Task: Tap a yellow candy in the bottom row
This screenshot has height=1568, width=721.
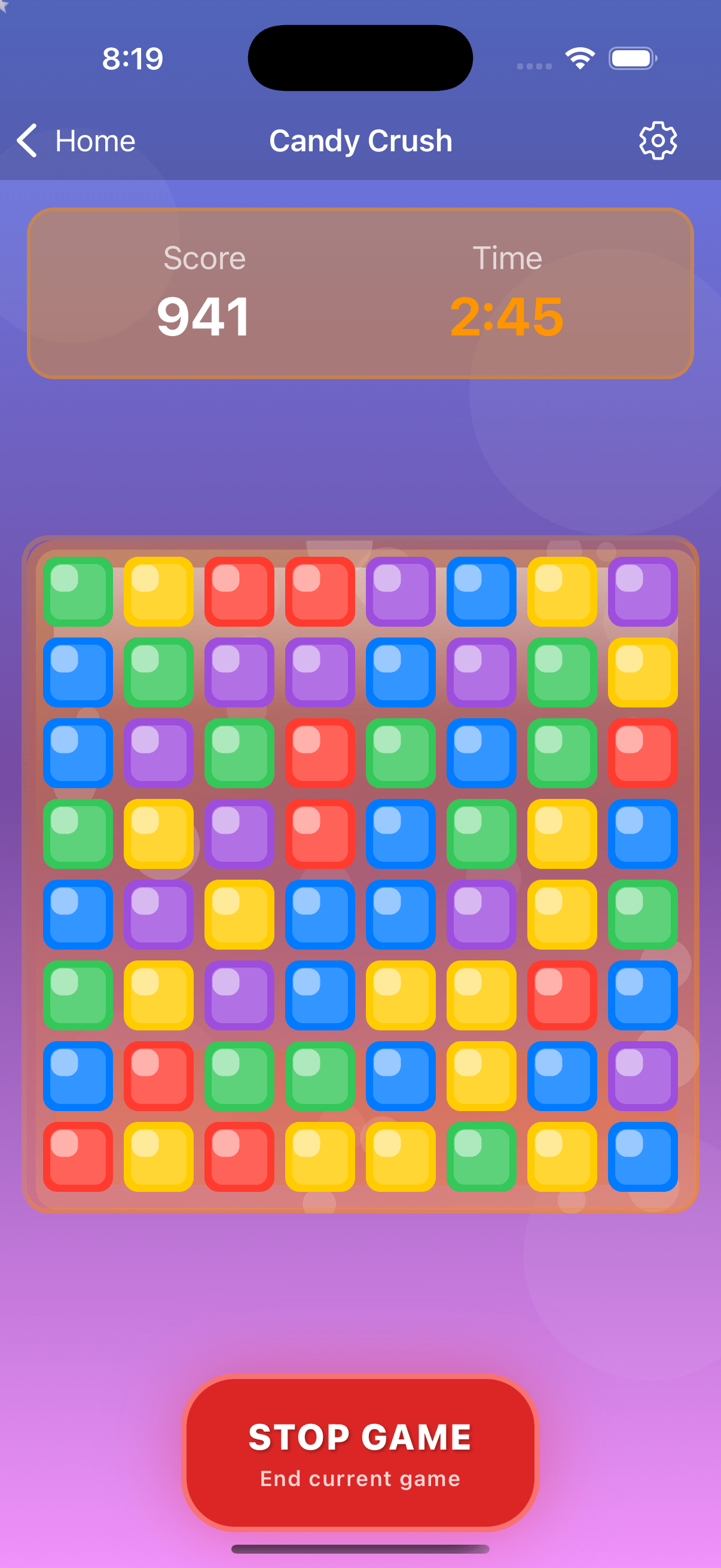Action: coord(159,1157)
